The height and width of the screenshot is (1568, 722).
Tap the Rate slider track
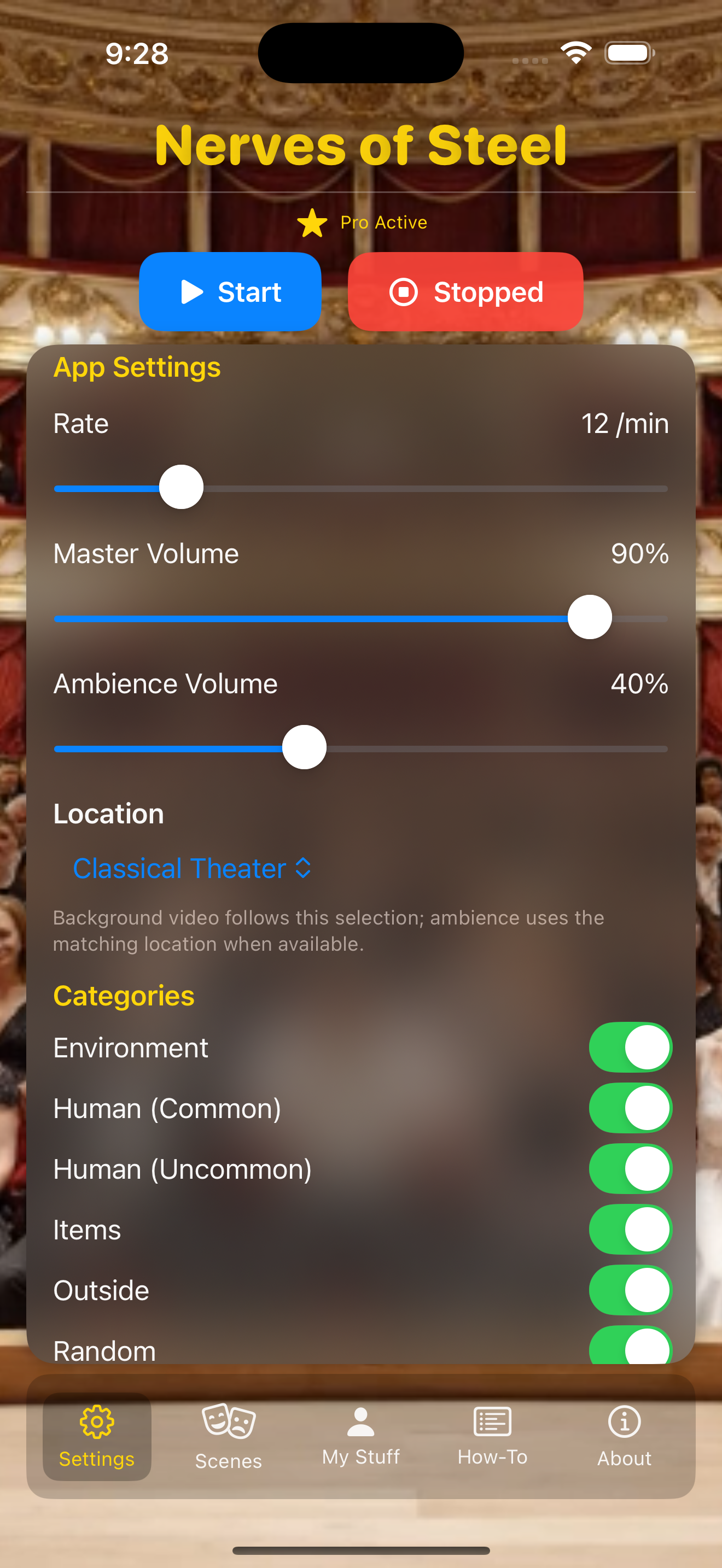361,488
